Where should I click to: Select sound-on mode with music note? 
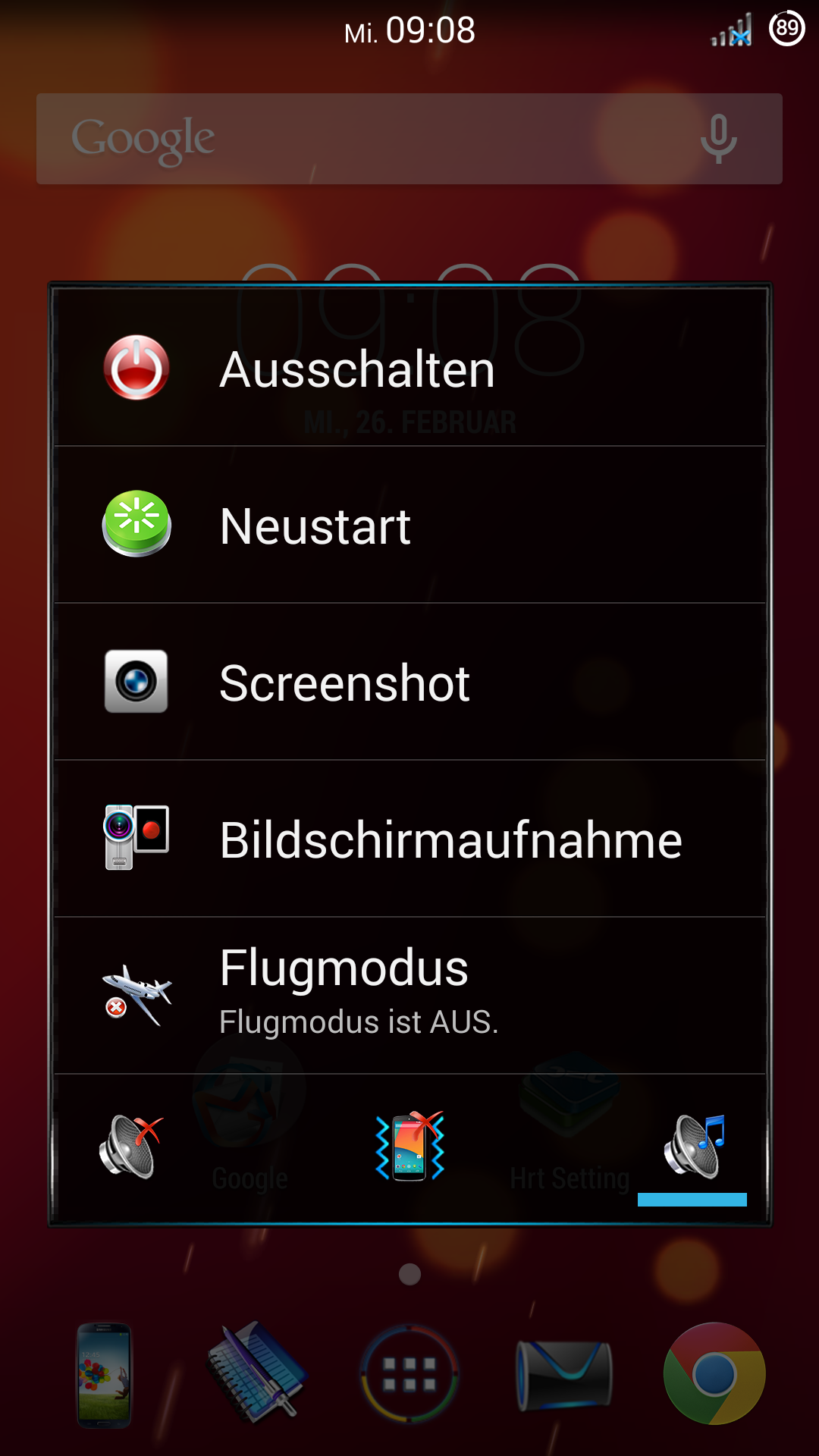point(694,1147)
